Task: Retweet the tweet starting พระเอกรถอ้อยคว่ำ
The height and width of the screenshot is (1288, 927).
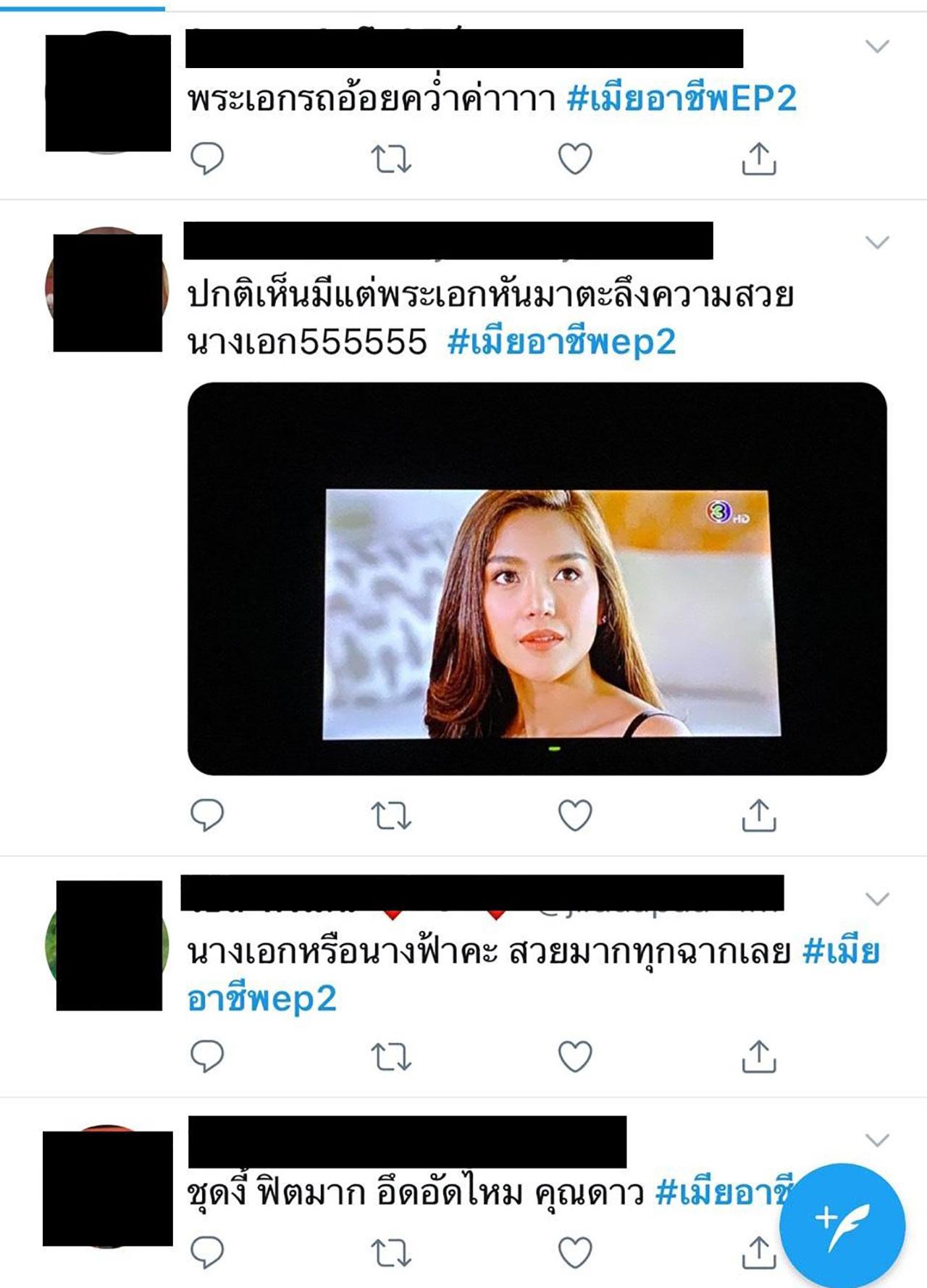Action: click(x=391, y=159)
